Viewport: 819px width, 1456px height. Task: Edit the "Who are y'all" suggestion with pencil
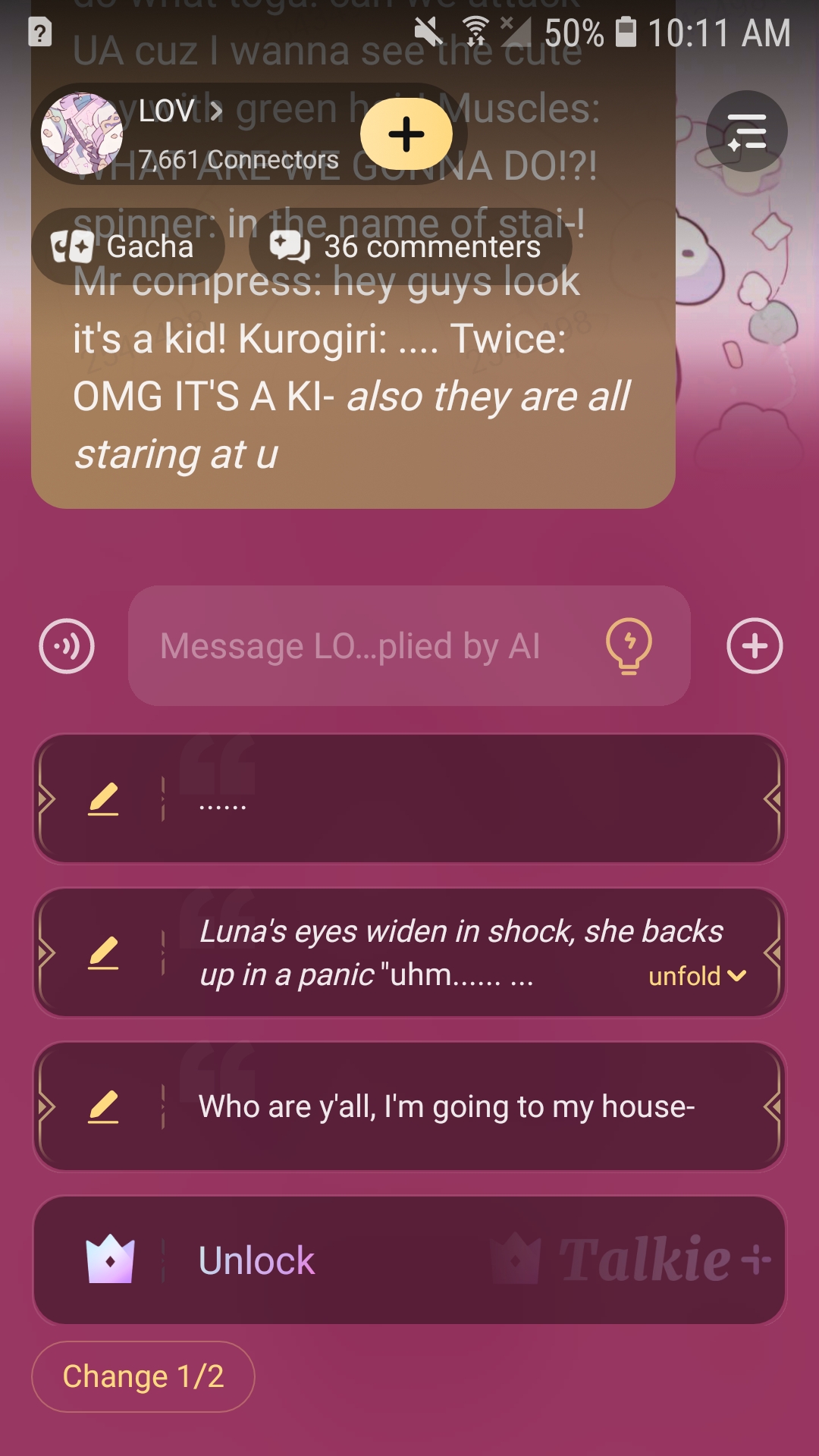pos(104,1107)
